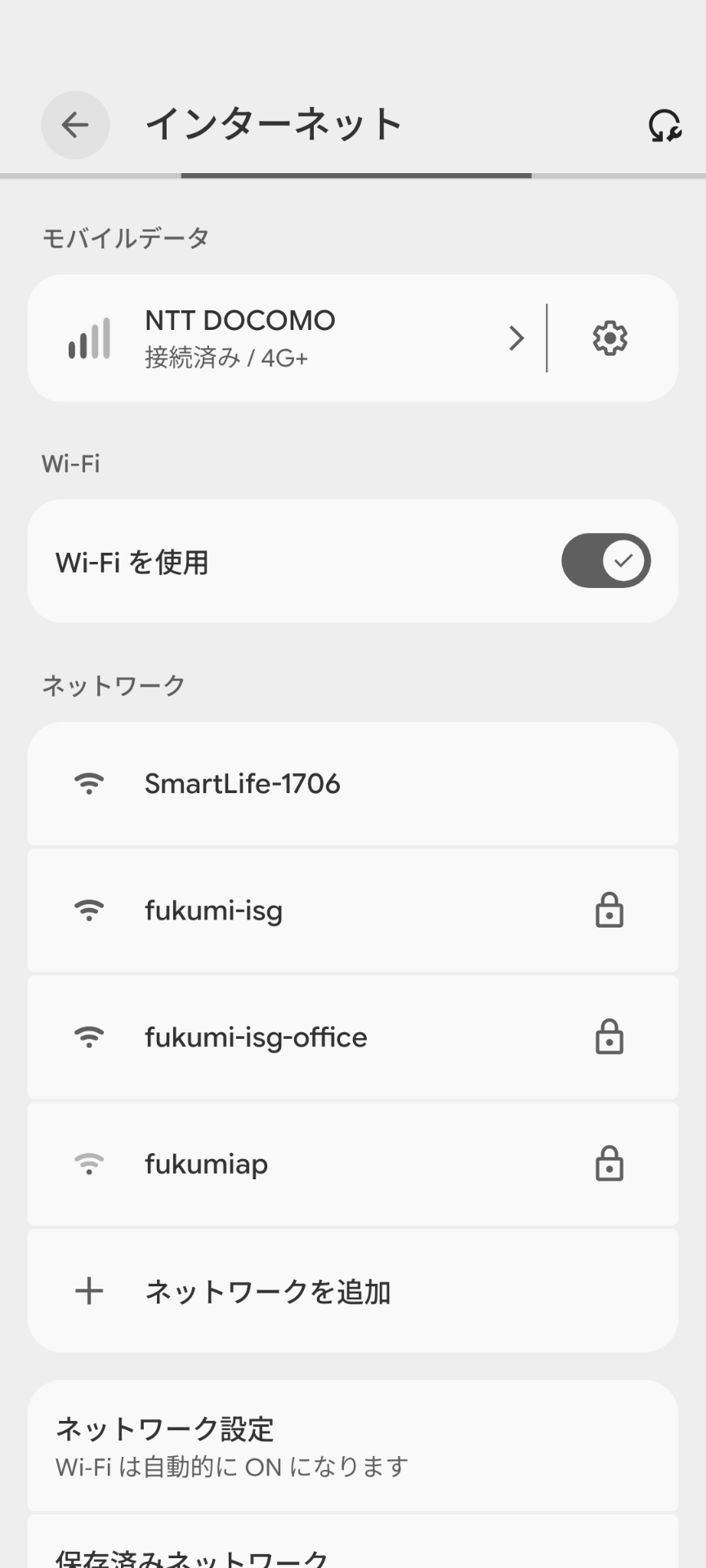Join the fukumiap network
The width and height of the screenshot is (706, 1568).
coord(351,1164)
